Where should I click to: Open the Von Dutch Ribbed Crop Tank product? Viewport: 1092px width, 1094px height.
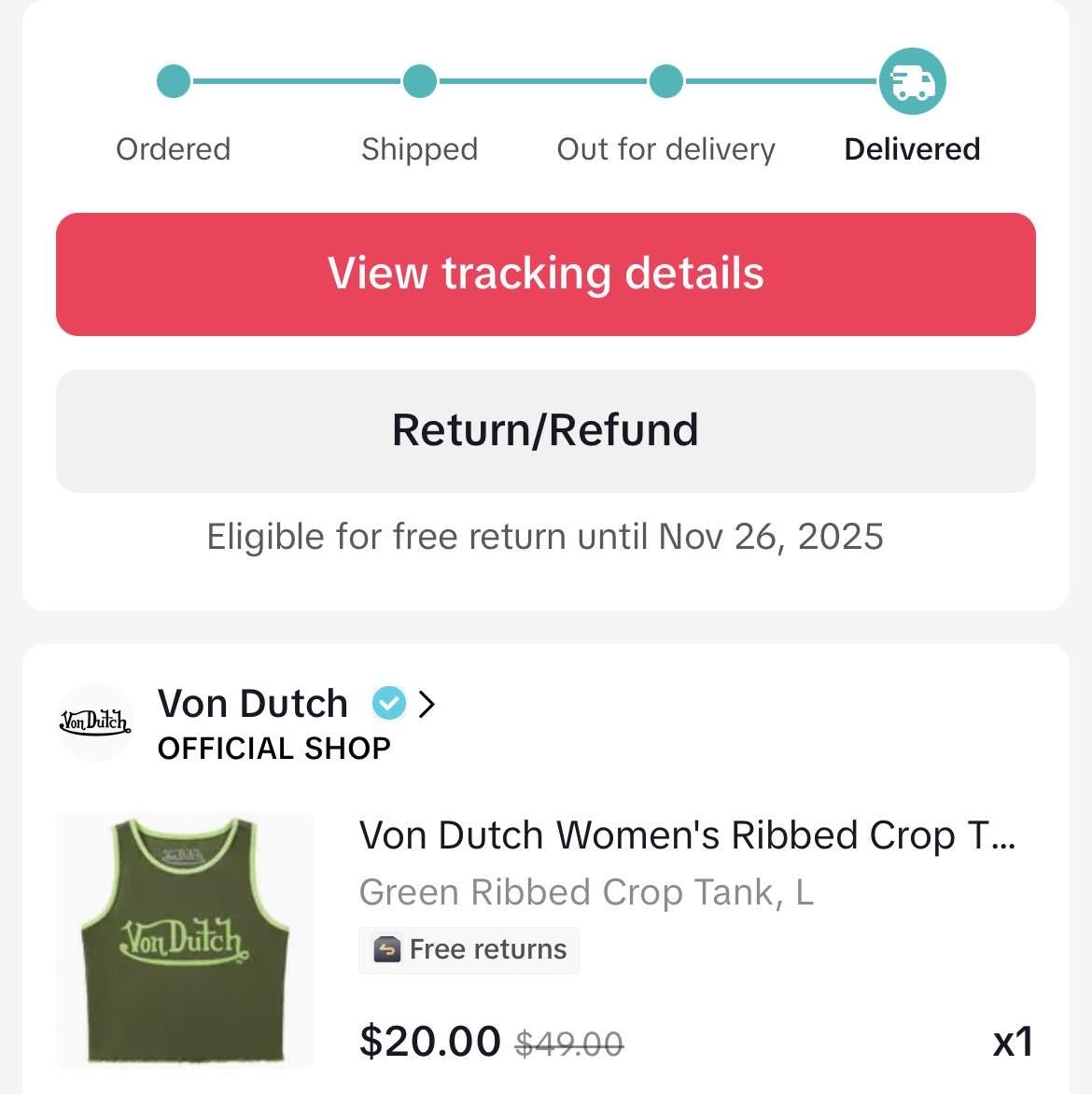pos(686,835)
